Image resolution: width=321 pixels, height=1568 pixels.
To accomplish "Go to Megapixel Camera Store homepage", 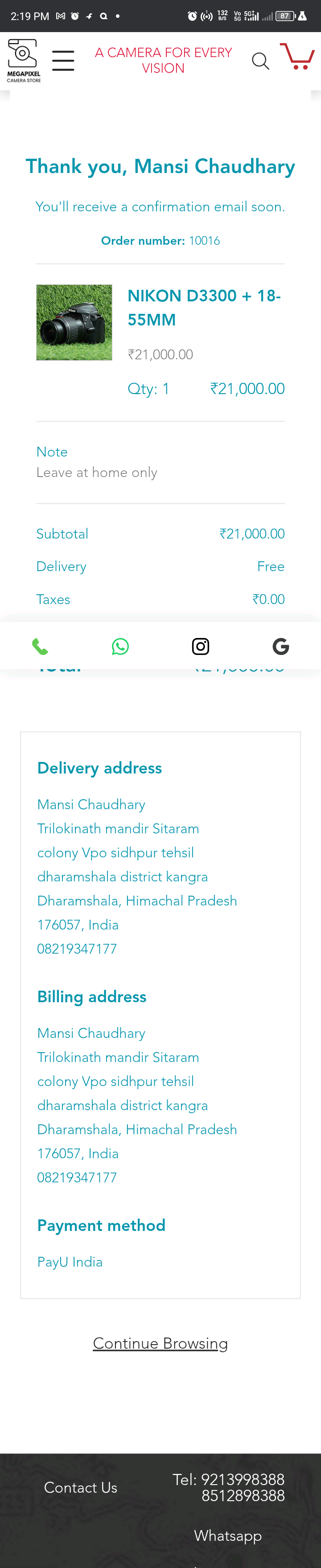I will click(x=23, y=60).
